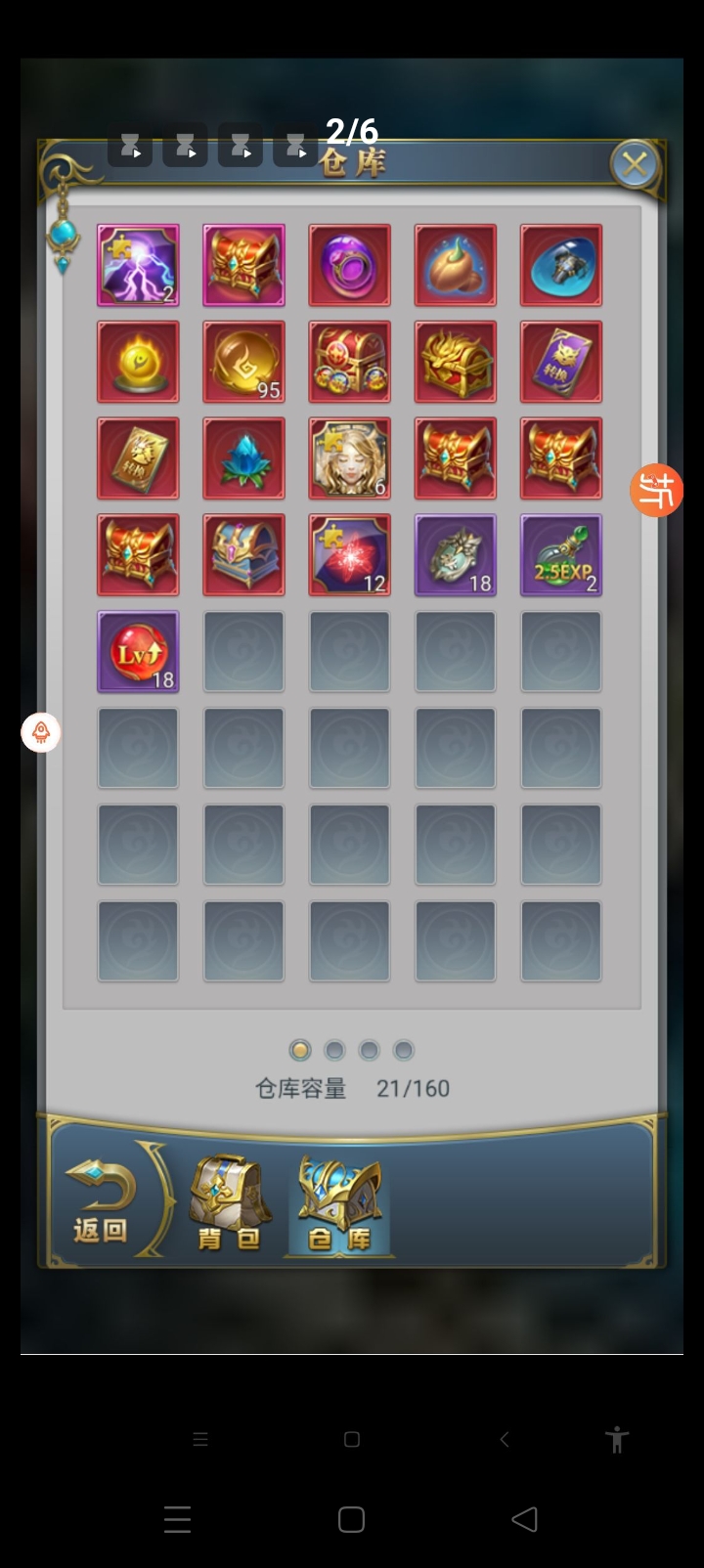Go to the second warehouse page dot
704x1568 pixels.
click(x=334, y=1050)
